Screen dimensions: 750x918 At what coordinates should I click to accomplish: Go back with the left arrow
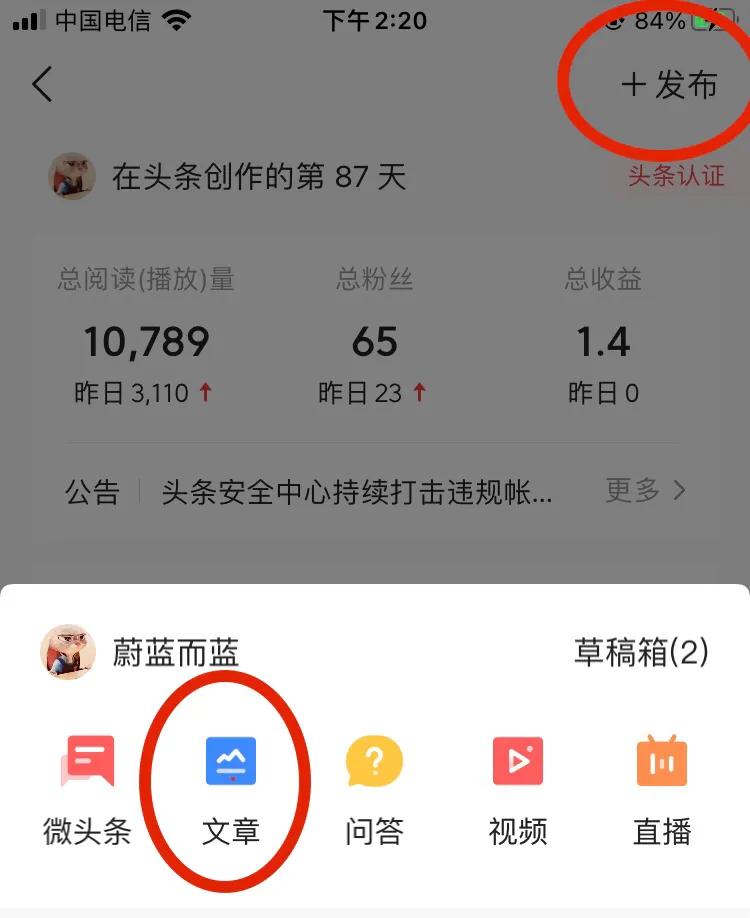tap(42, 84)
